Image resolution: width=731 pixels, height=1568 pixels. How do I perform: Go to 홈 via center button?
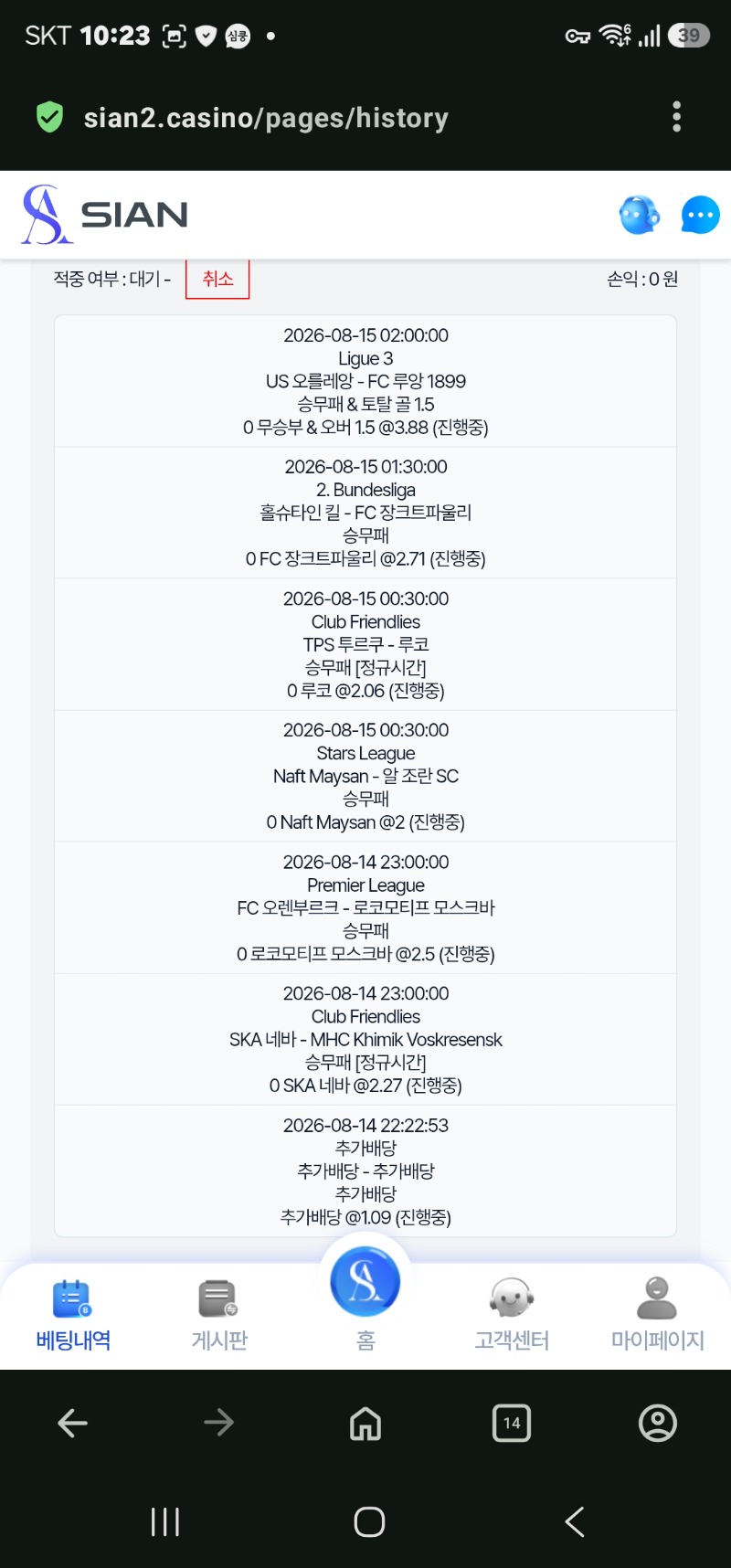coord(365,1296)
